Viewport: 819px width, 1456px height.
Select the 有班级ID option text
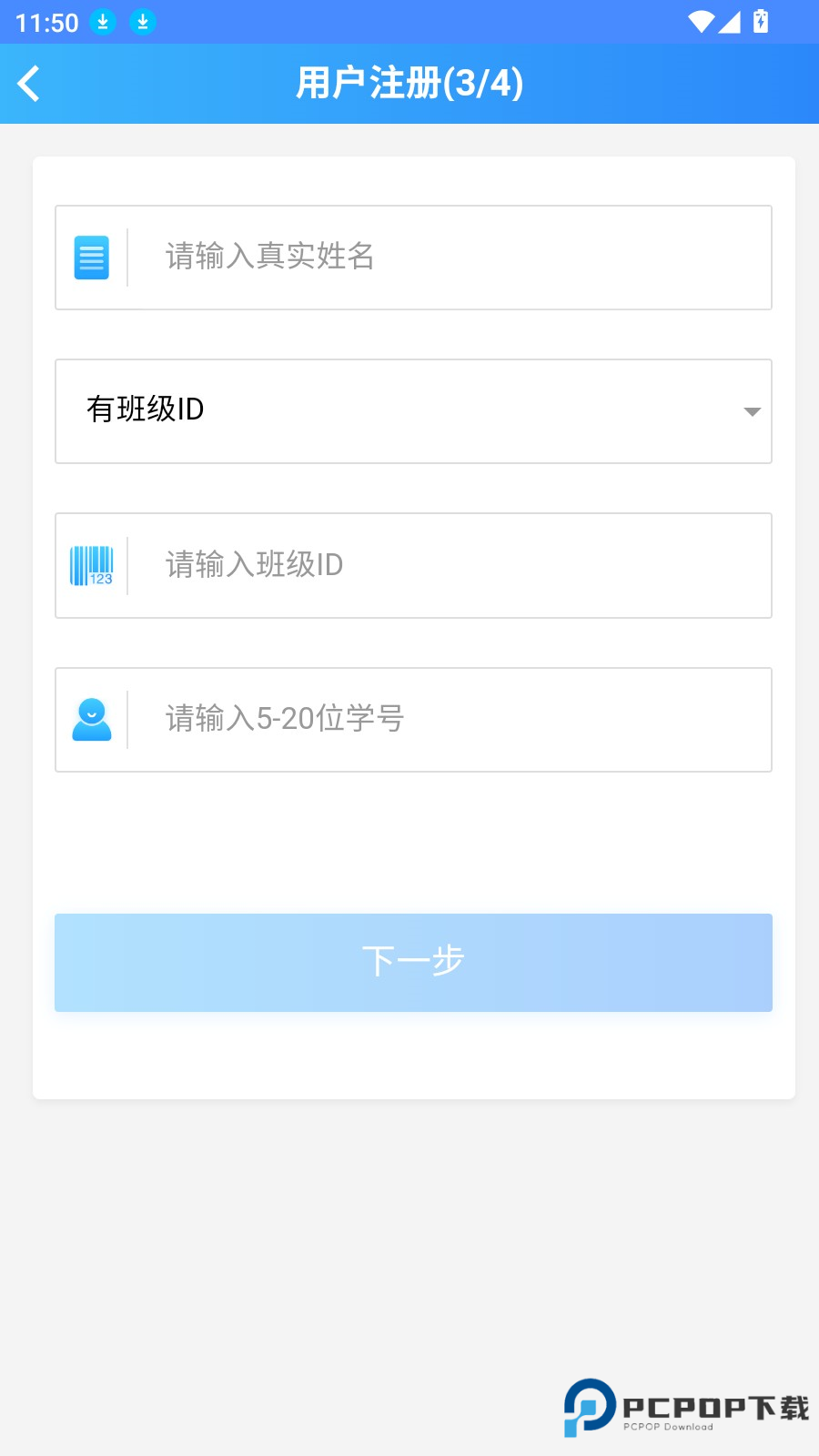pyautogui.click(x=146, y=409)
